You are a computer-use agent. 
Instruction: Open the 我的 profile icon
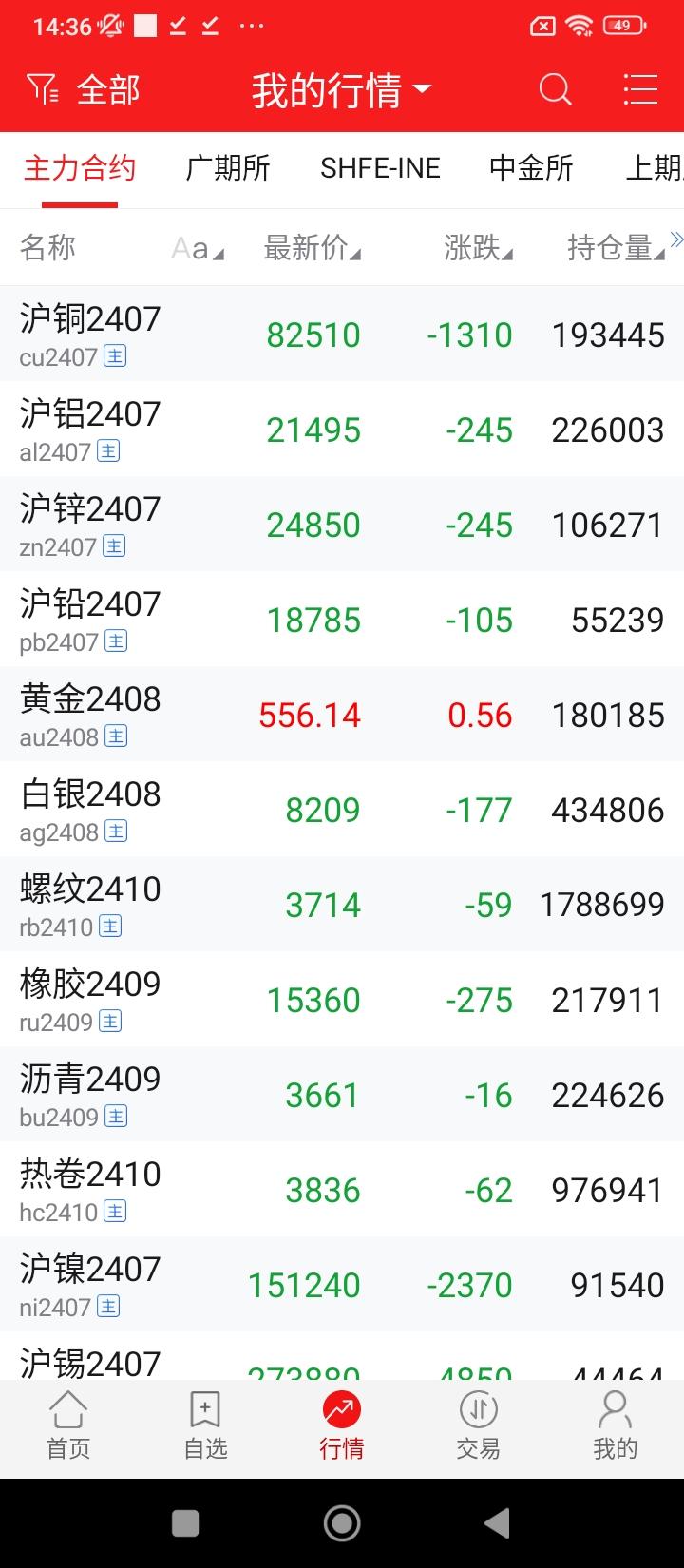(x=615, y=1425)
